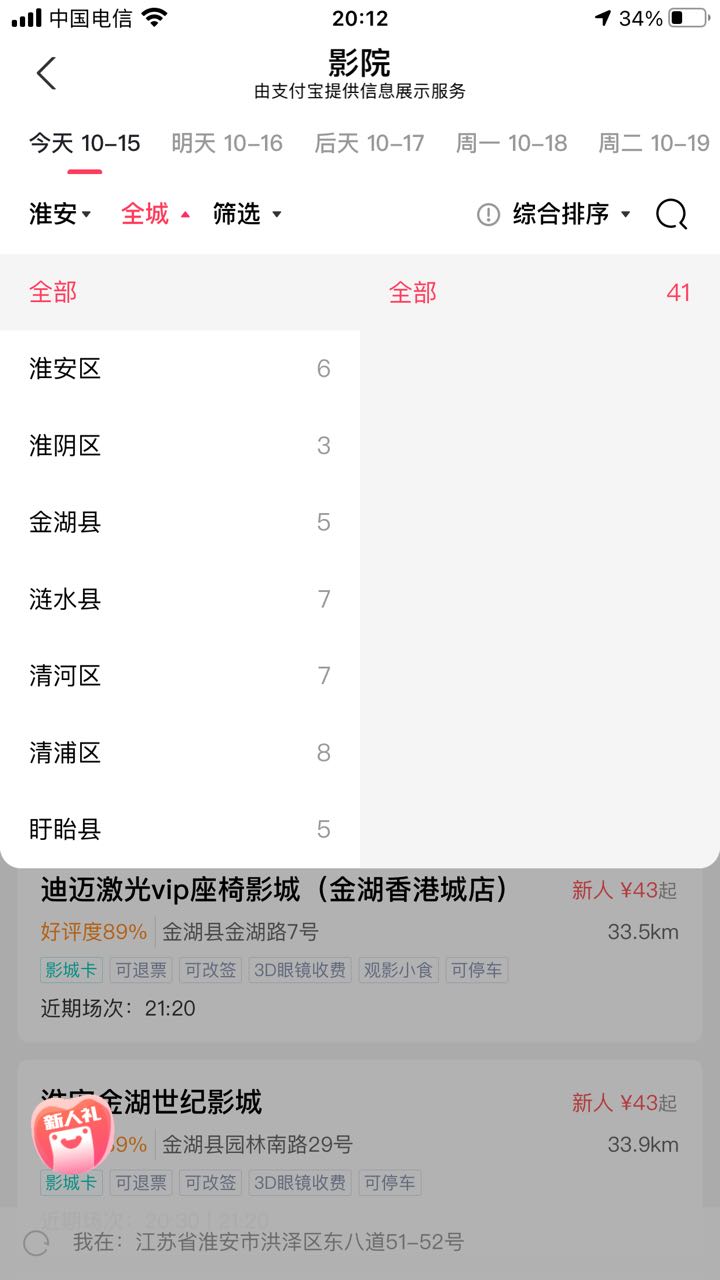720x1280 pixels.
Task: Tap the info icon beside 综合排序
Action: [488, 214]
